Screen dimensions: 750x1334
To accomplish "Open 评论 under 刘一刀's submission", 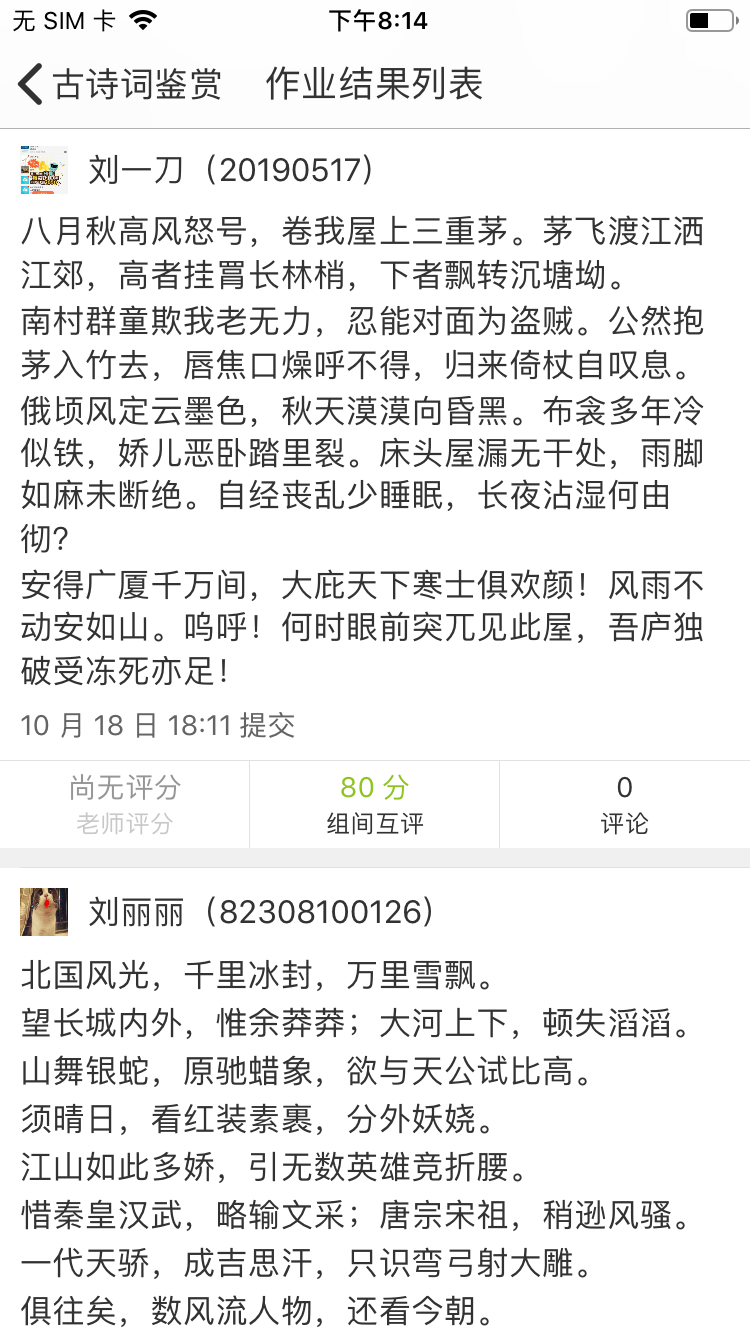I will 624,805.
